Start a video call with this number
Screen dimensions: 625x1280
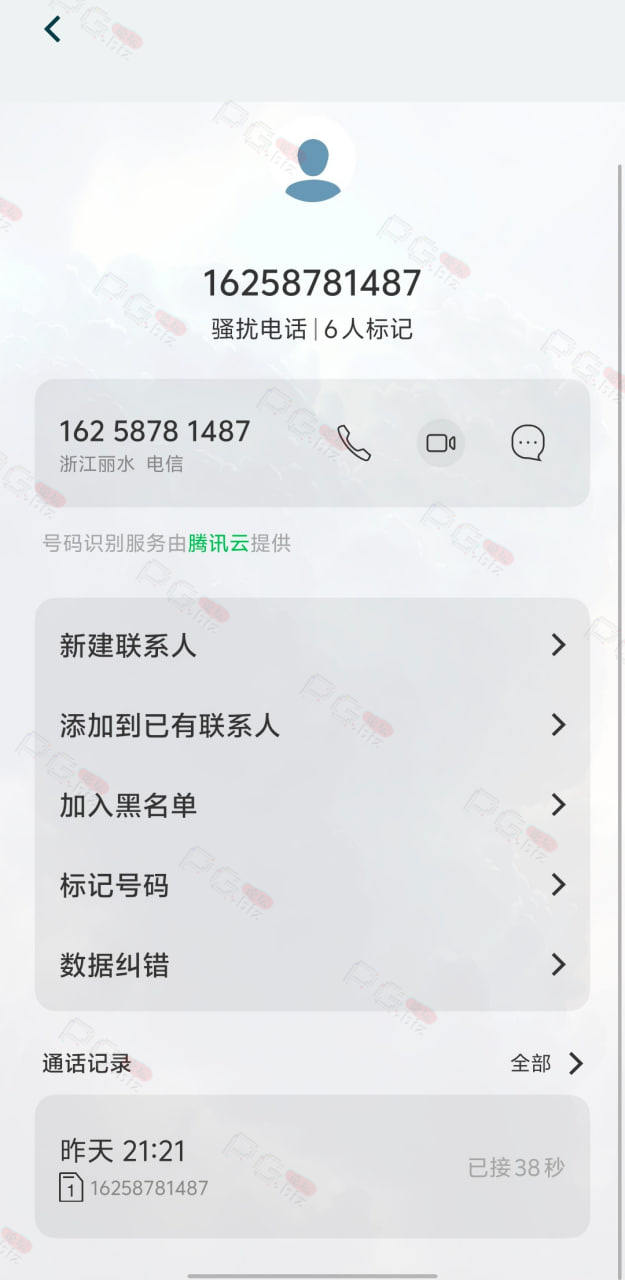click(441, 443)
